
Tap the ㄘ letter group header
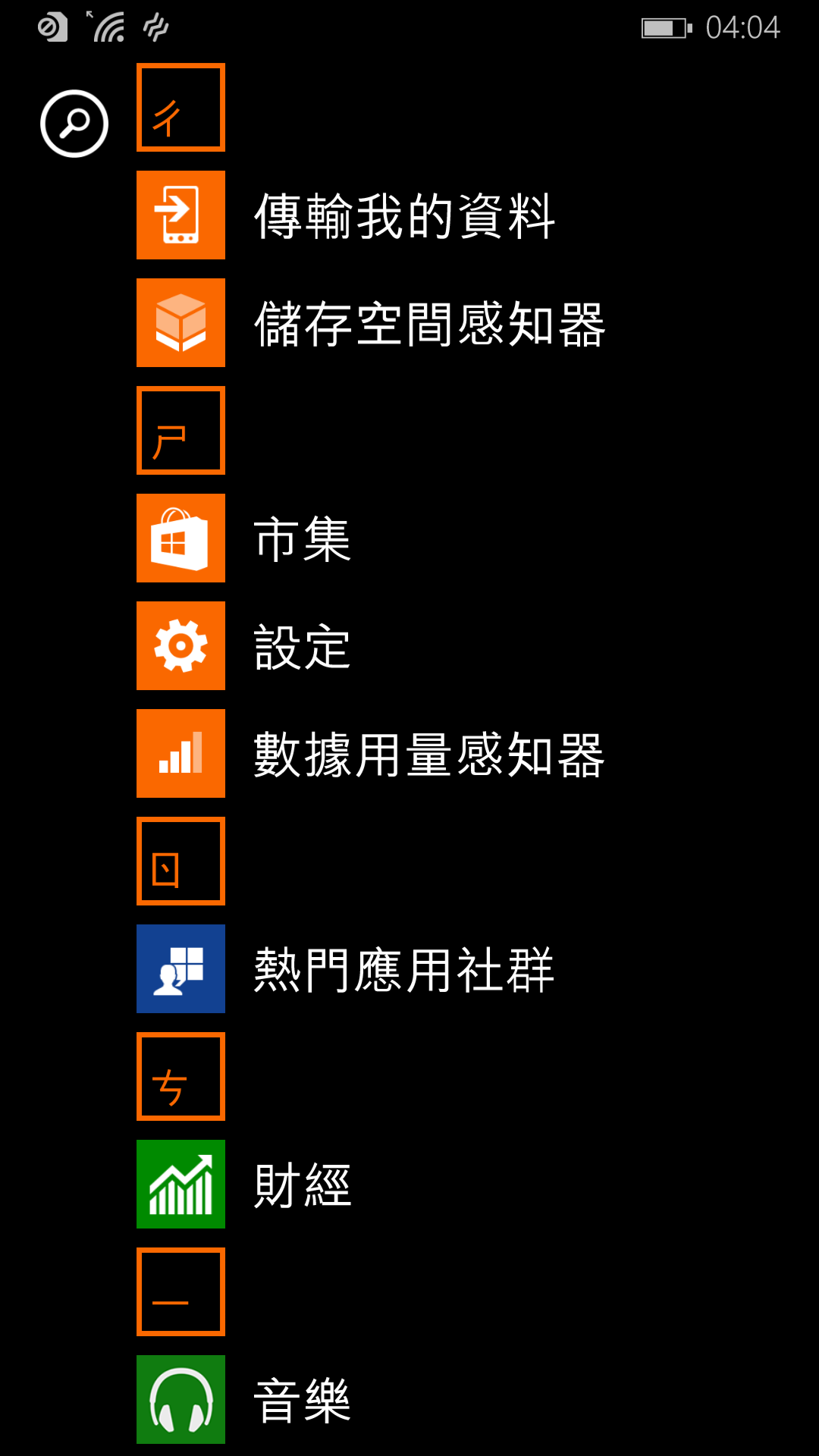[x=180, y=1077]
